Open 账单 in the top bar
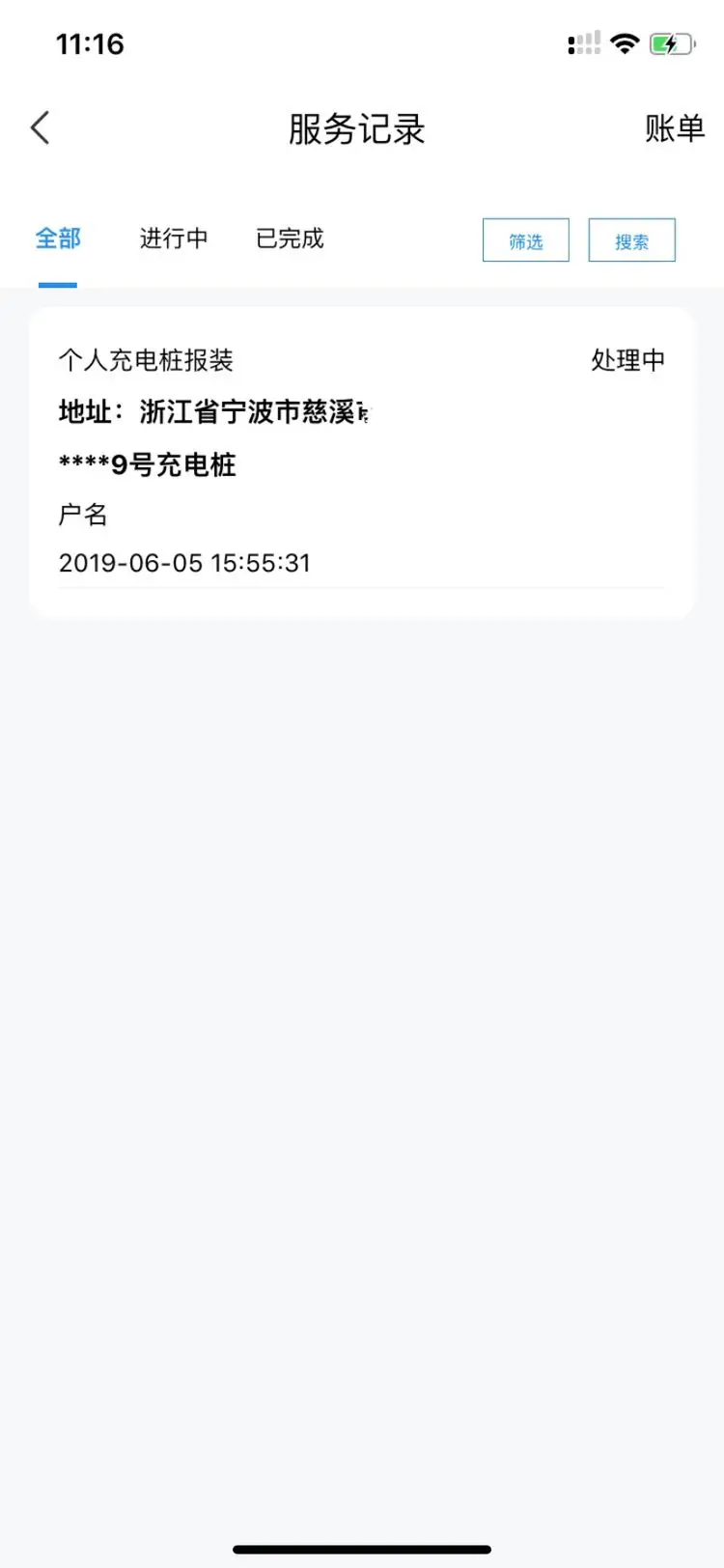 coord(674,128)
